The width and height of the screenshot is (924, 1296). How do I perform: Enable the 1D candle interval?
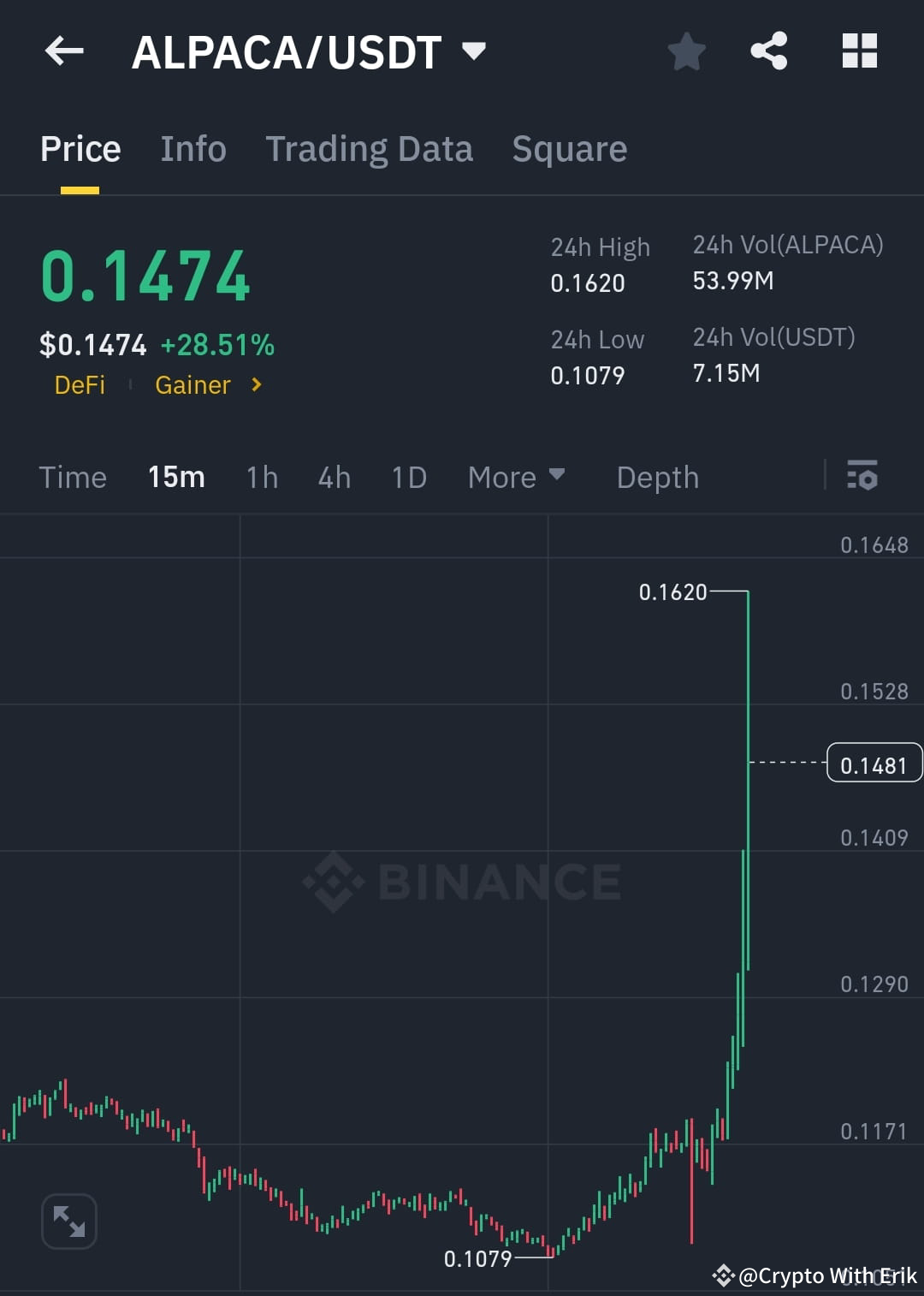click(x=408, y=477)
